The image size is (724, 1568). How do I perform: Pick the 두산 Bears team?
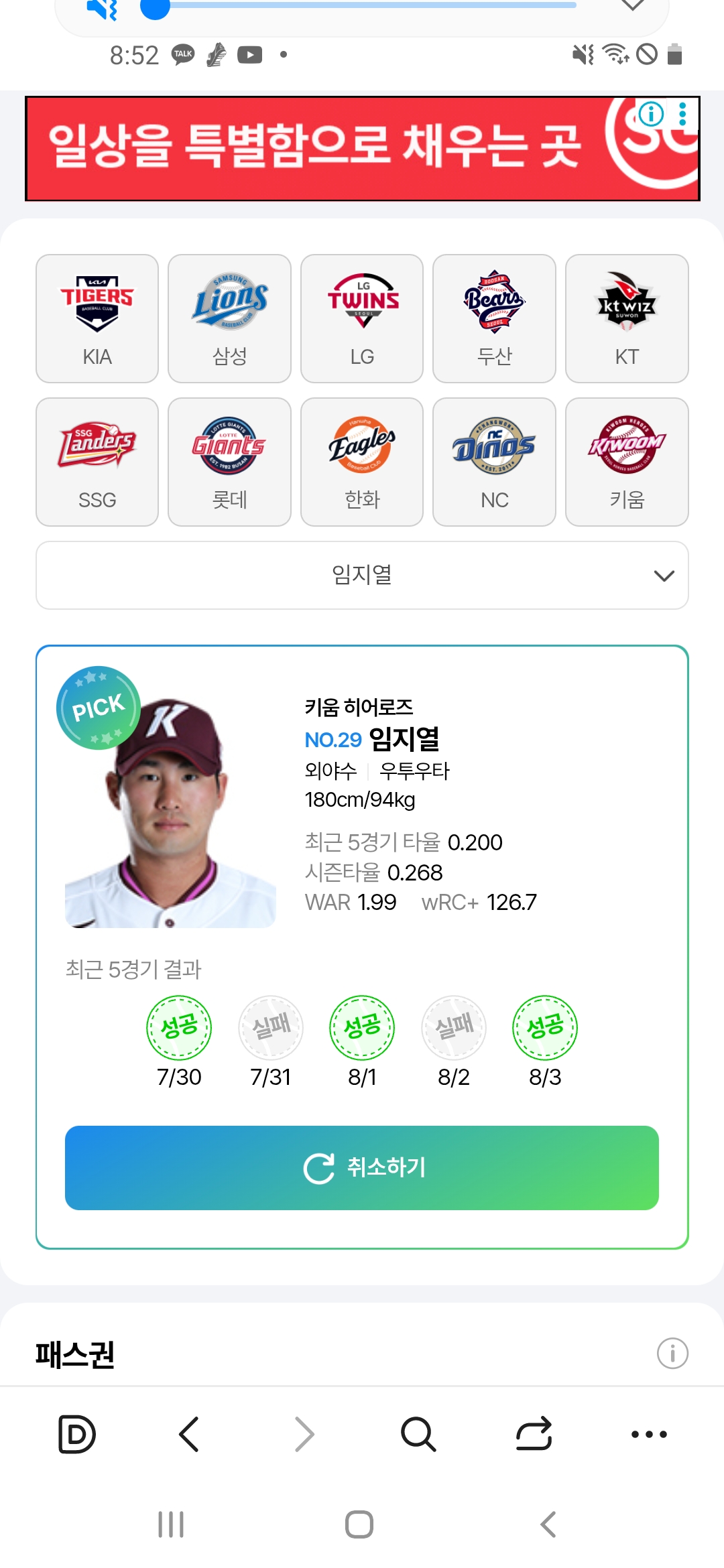tap(494, 318)
